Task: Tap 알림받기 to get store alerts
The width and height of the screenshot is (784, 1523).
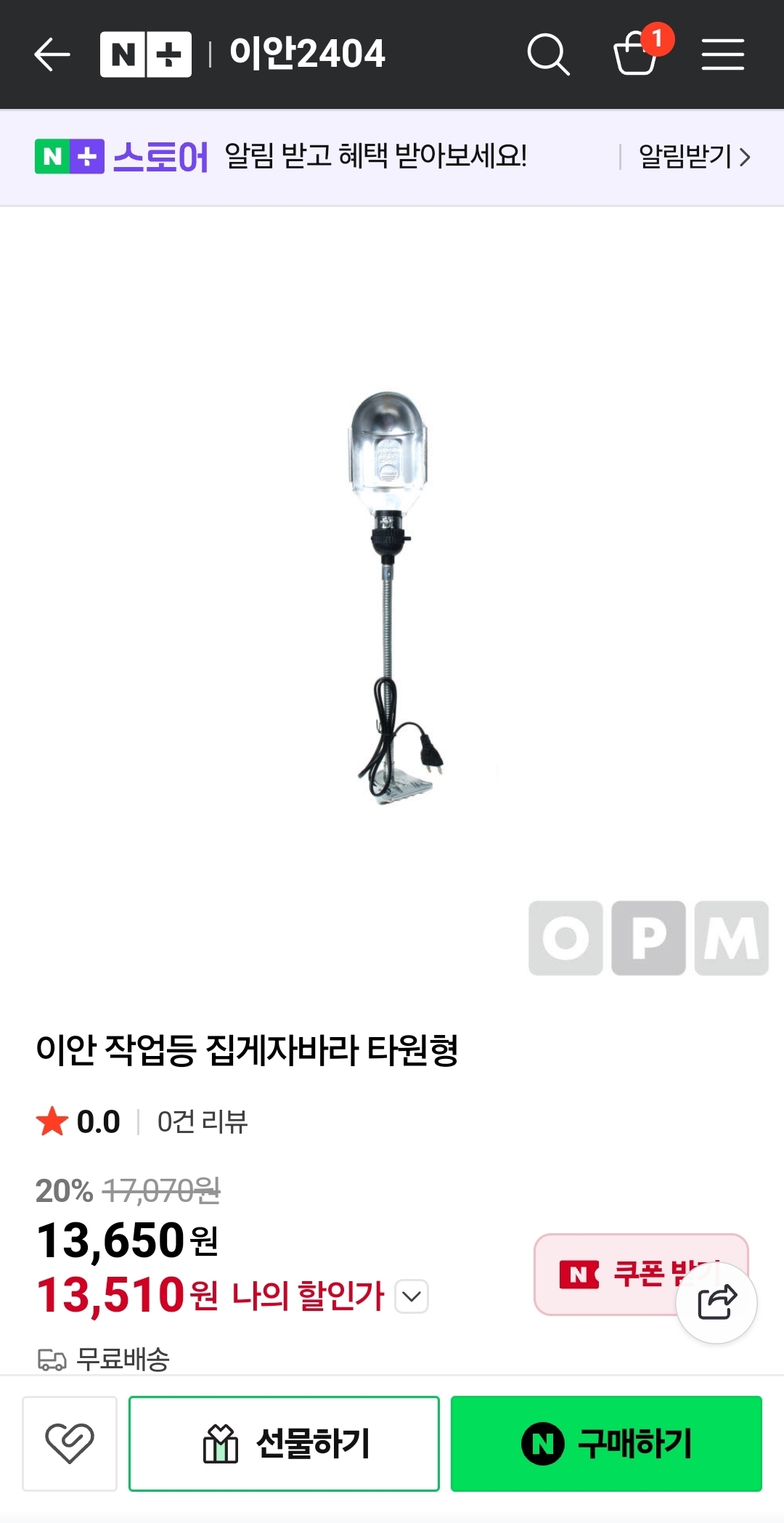Action: [693, 156]
